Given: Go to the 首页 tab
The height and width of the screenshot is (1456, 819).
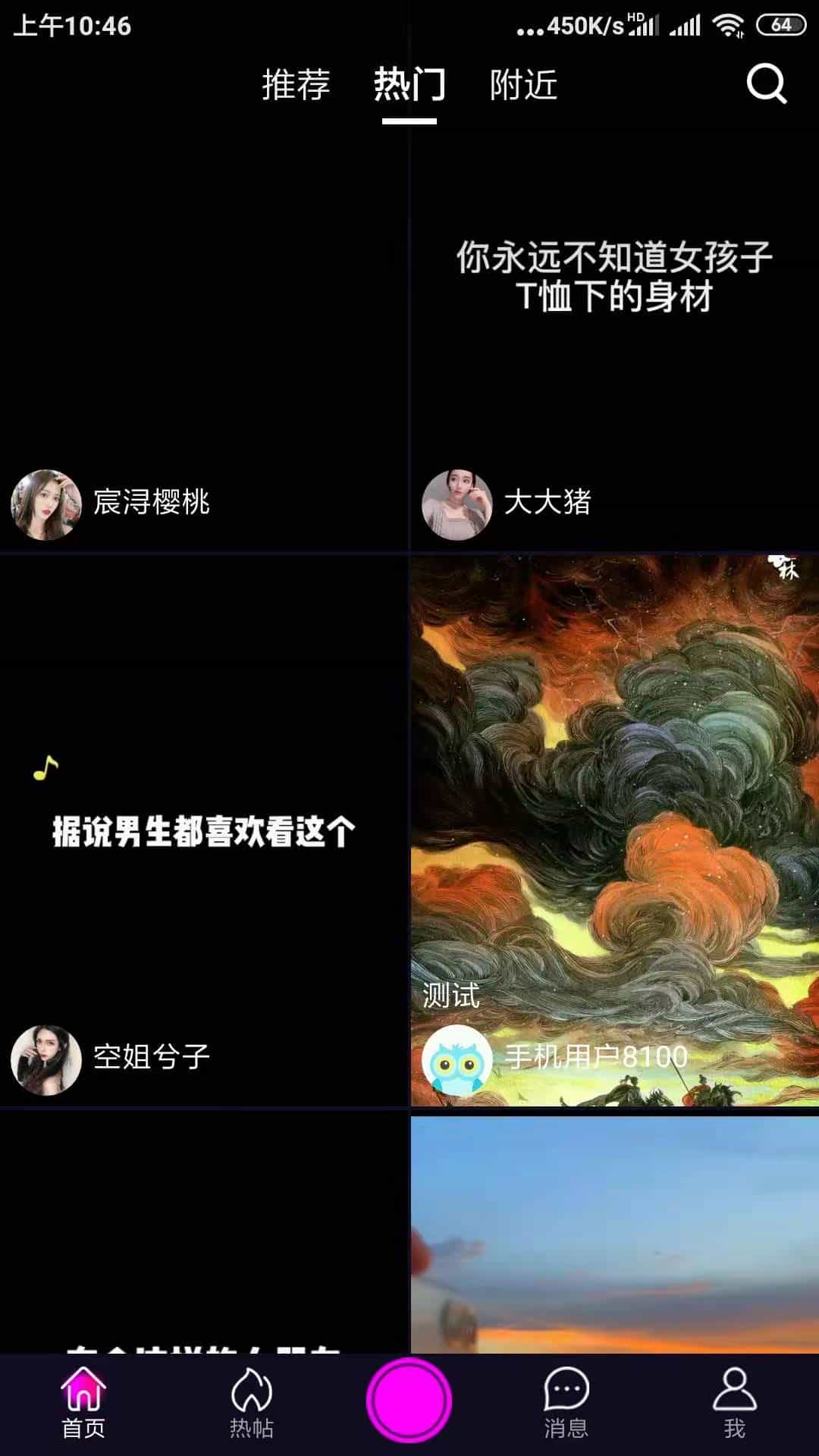Looking at the screenshot, I should click(x=83, y=1403).
